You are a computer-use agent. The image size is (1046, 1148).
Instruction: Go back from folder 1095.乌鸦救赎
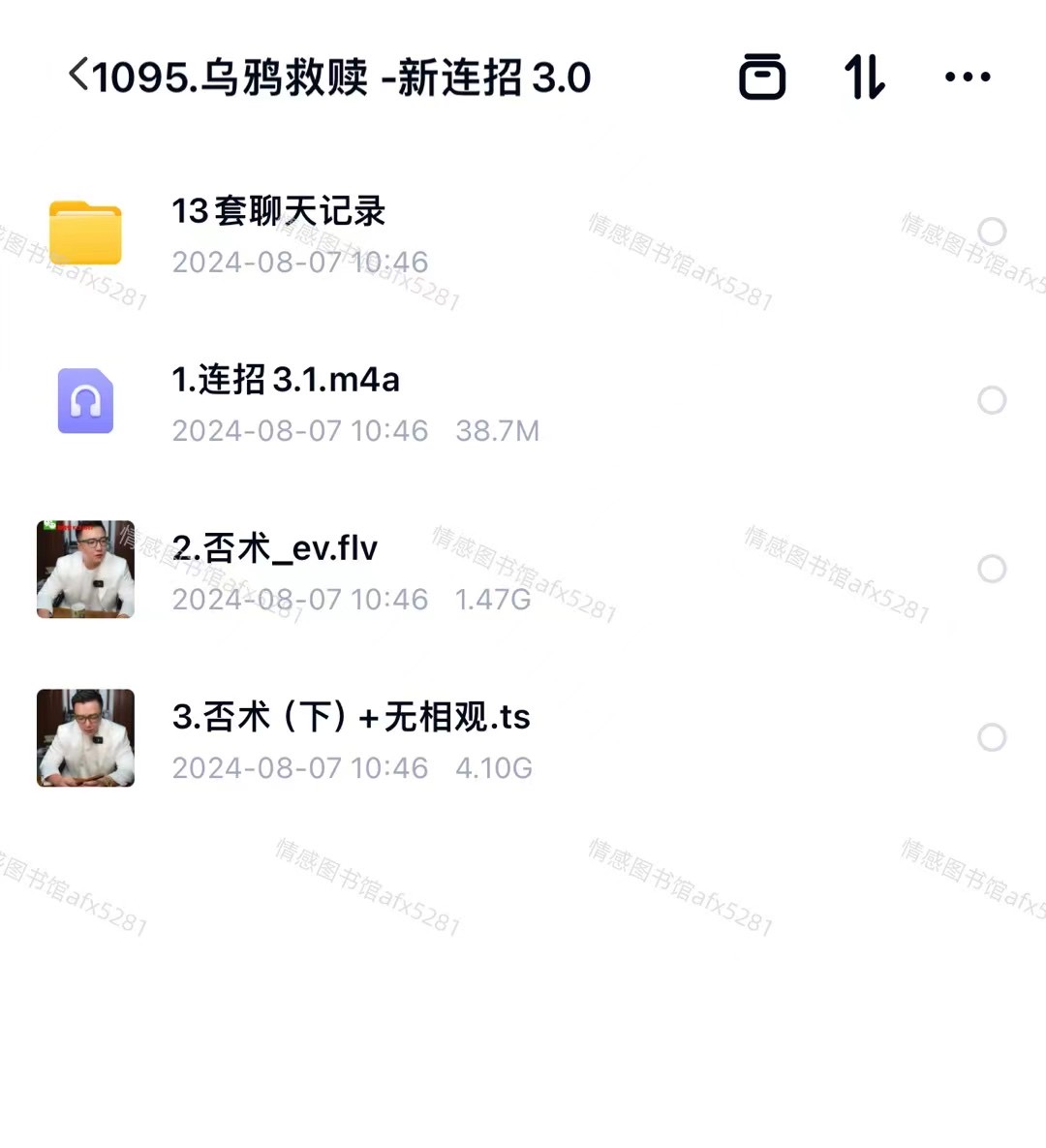point(79,76)
